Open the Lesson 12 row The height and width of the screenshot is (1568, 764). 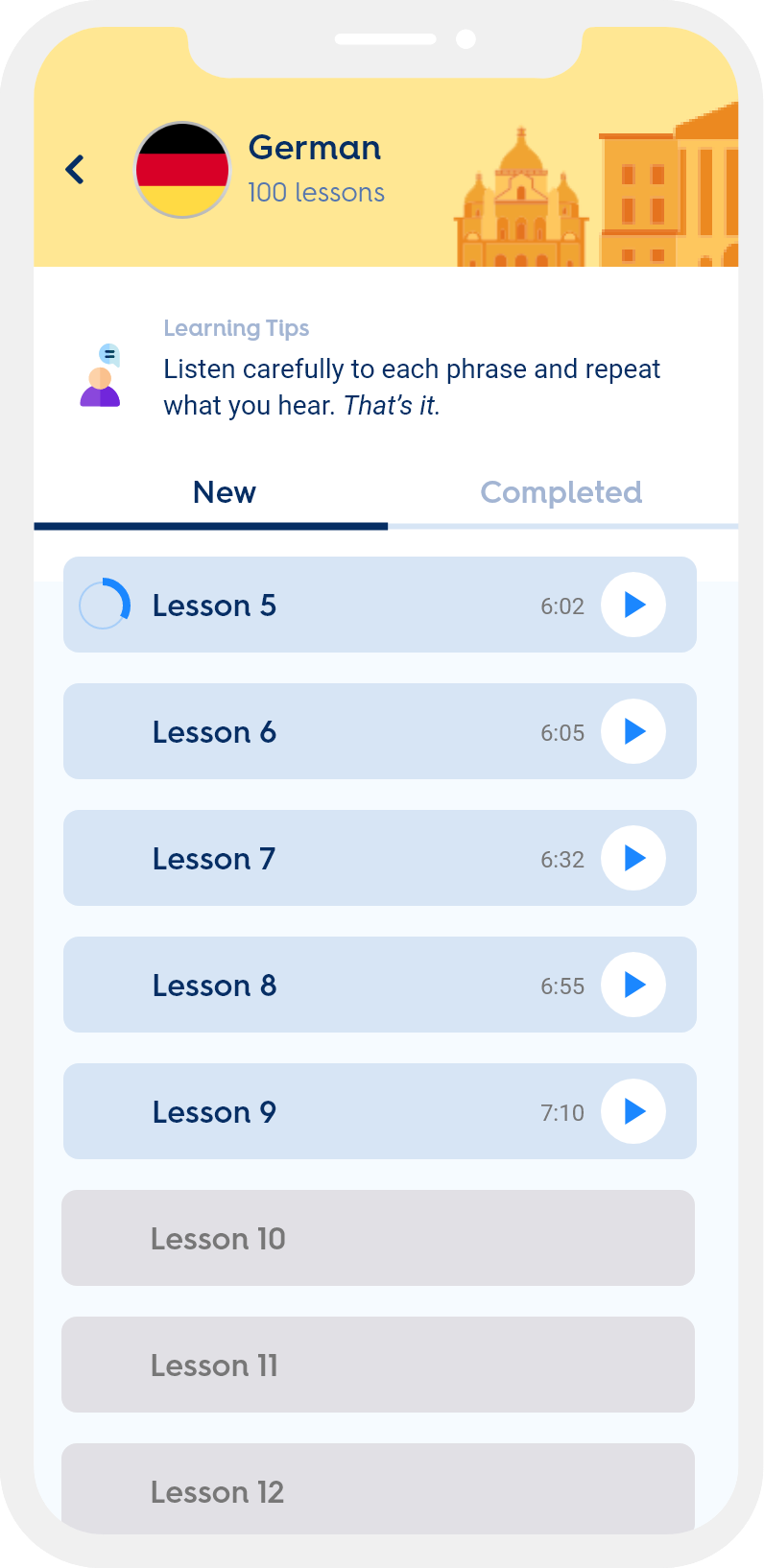point(378,1488)
